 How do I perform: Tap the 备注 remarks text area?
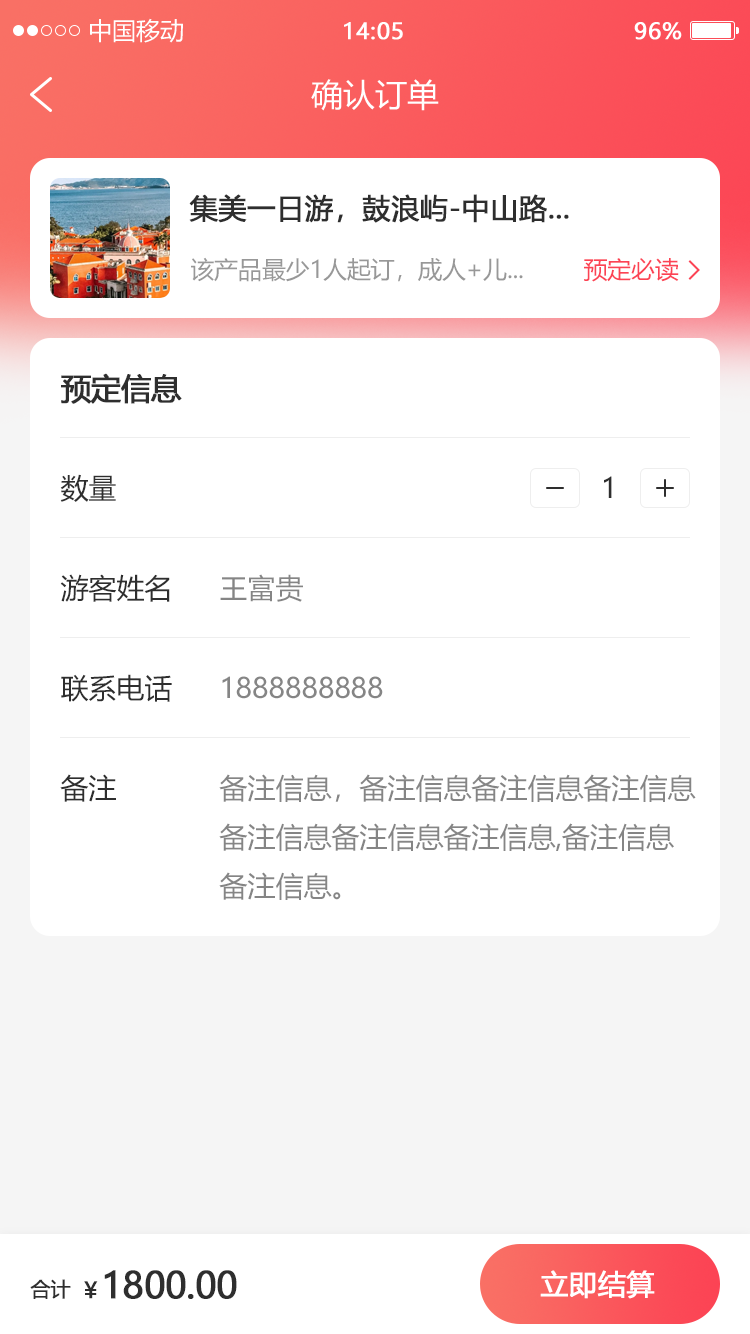pyautogui.click(x=455, y=836)
